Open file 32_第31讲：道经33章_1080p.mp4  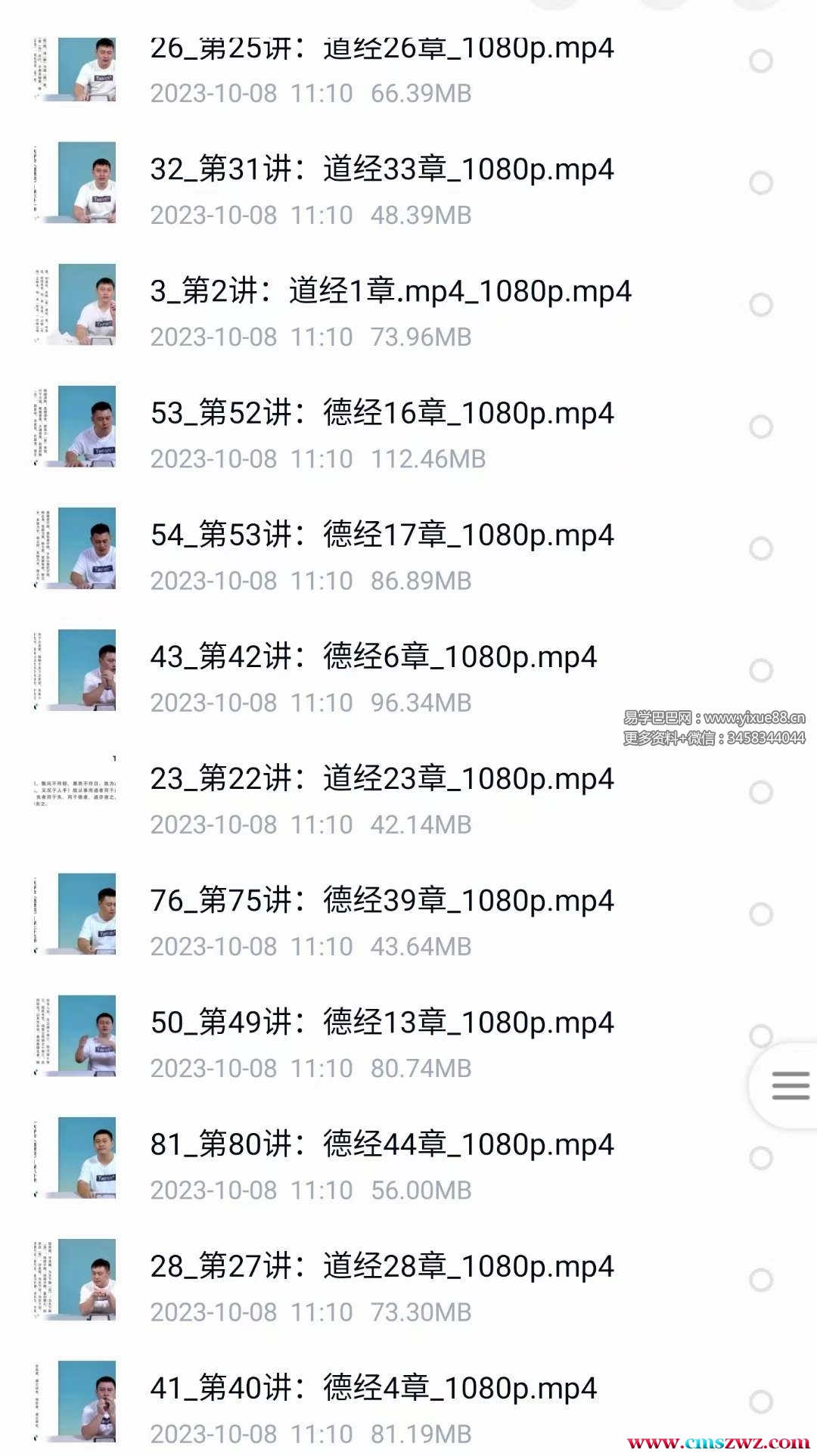(x=382, y=169)
